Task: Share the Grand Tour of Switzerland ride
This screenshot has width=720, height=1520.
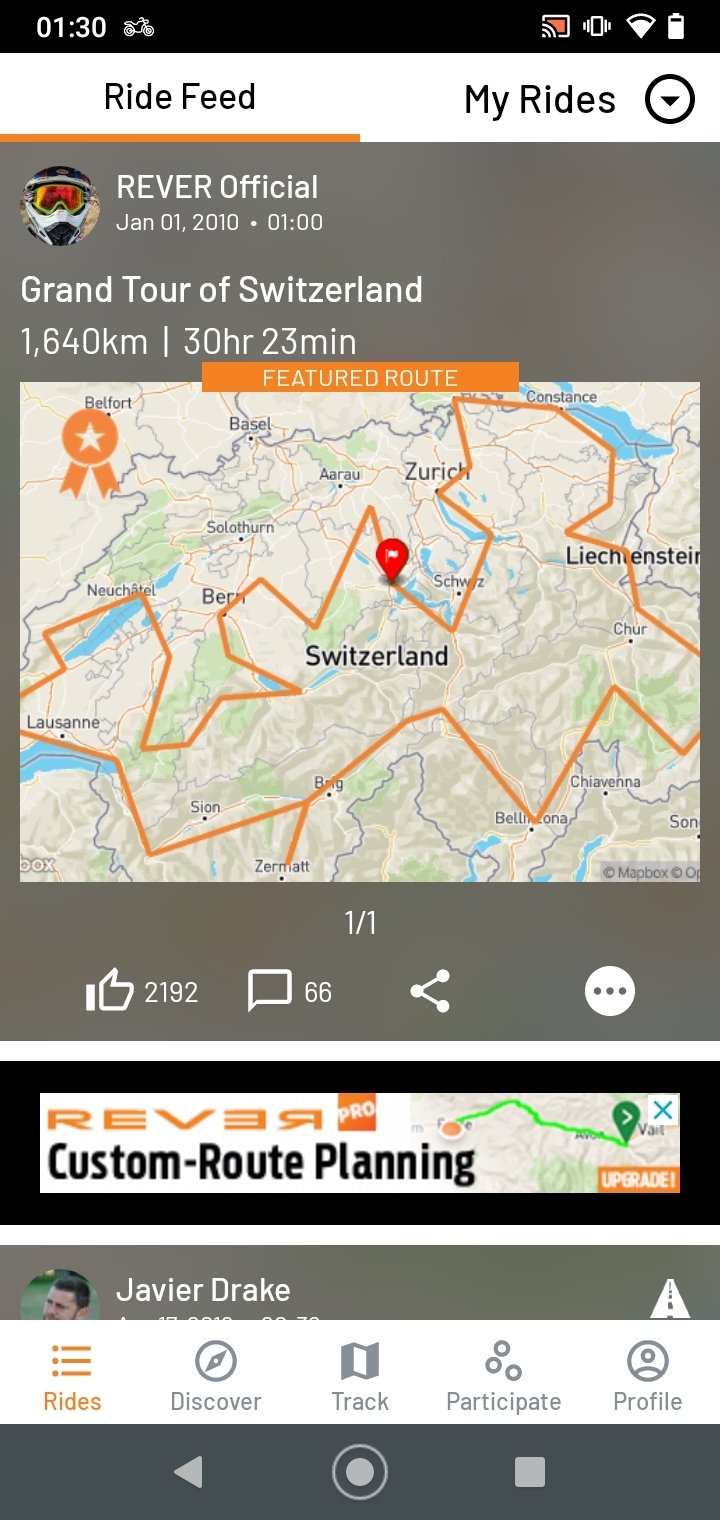Action: coord(430,992)
